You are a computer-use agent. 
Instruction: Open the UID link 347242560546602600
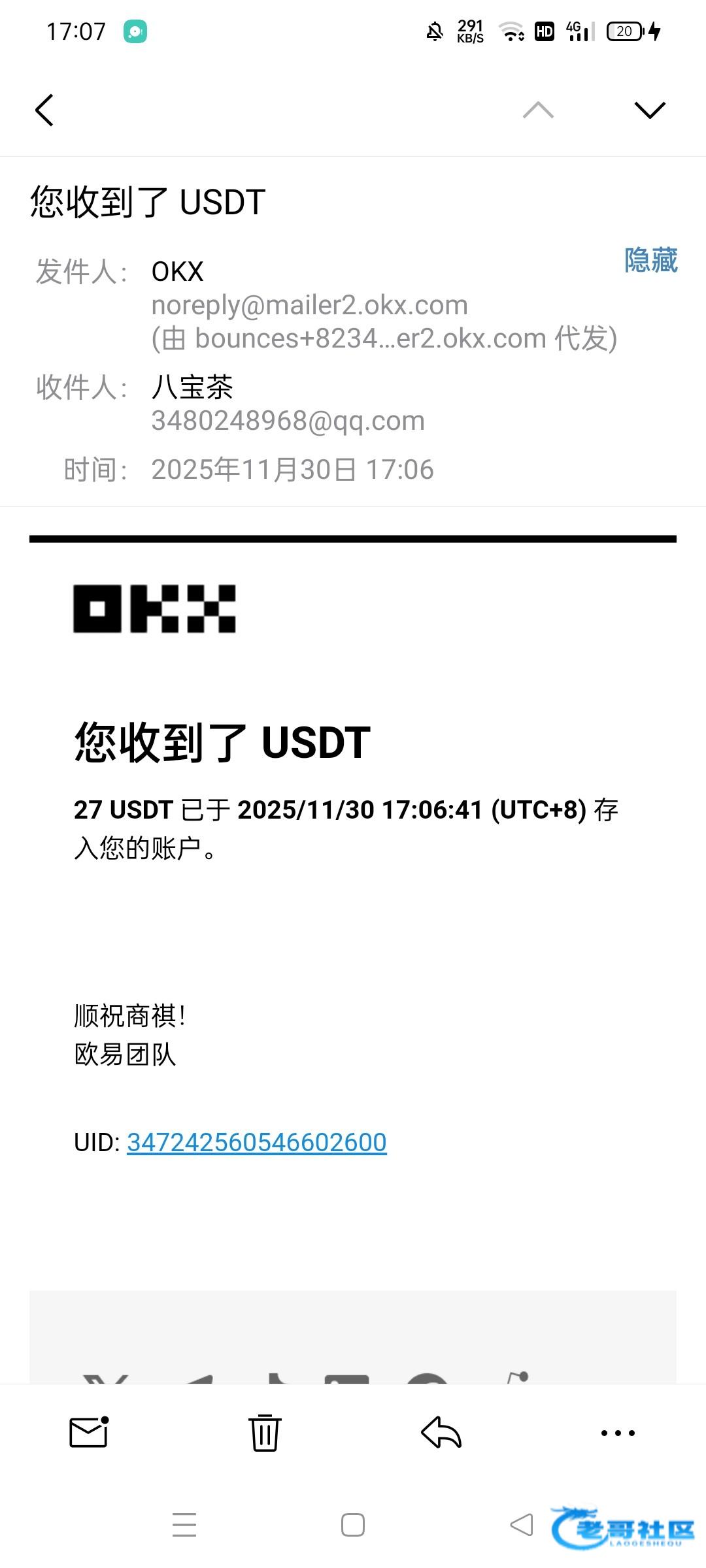tap(257, 1141)
